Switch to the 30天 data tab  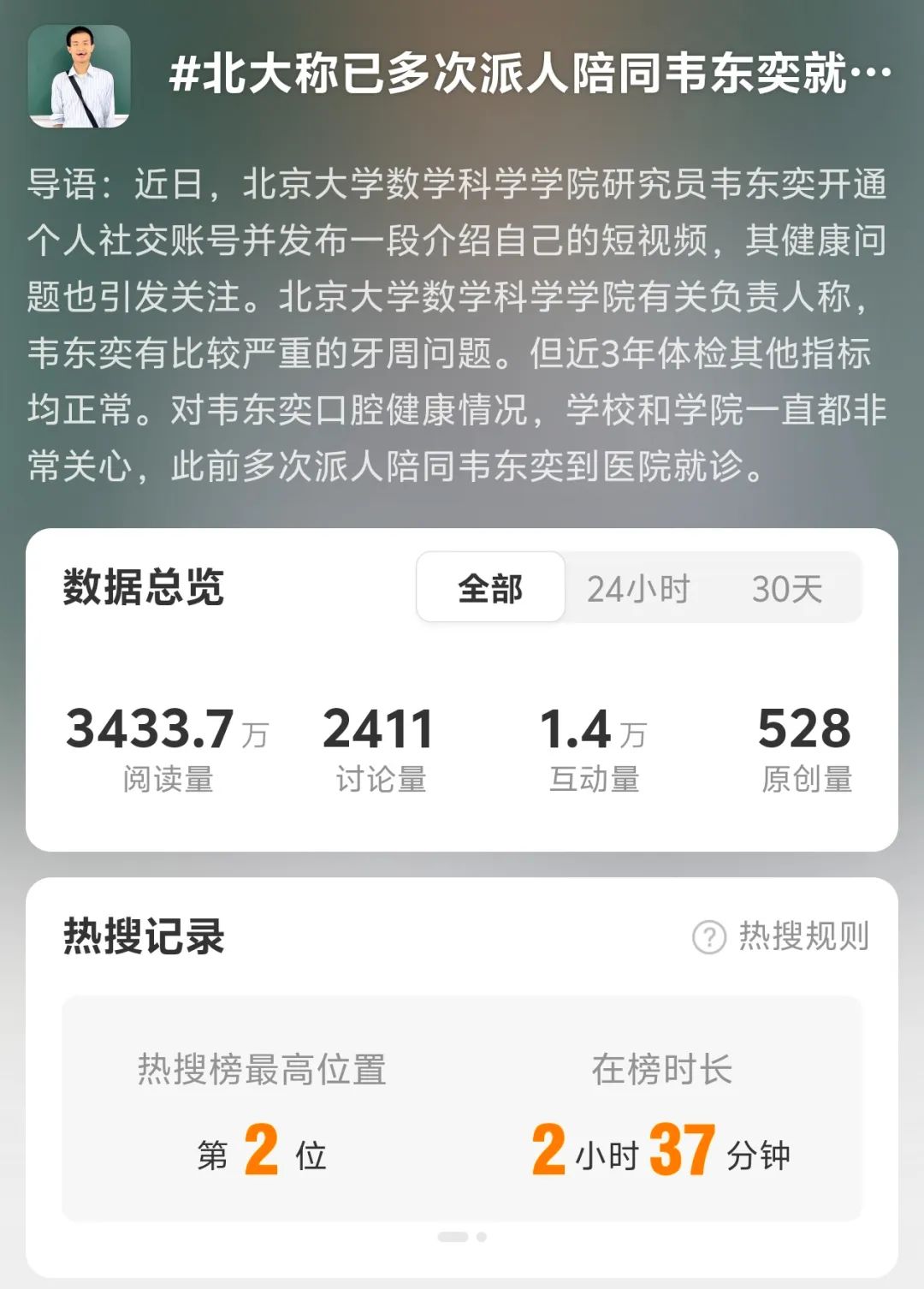click(786, 588)
